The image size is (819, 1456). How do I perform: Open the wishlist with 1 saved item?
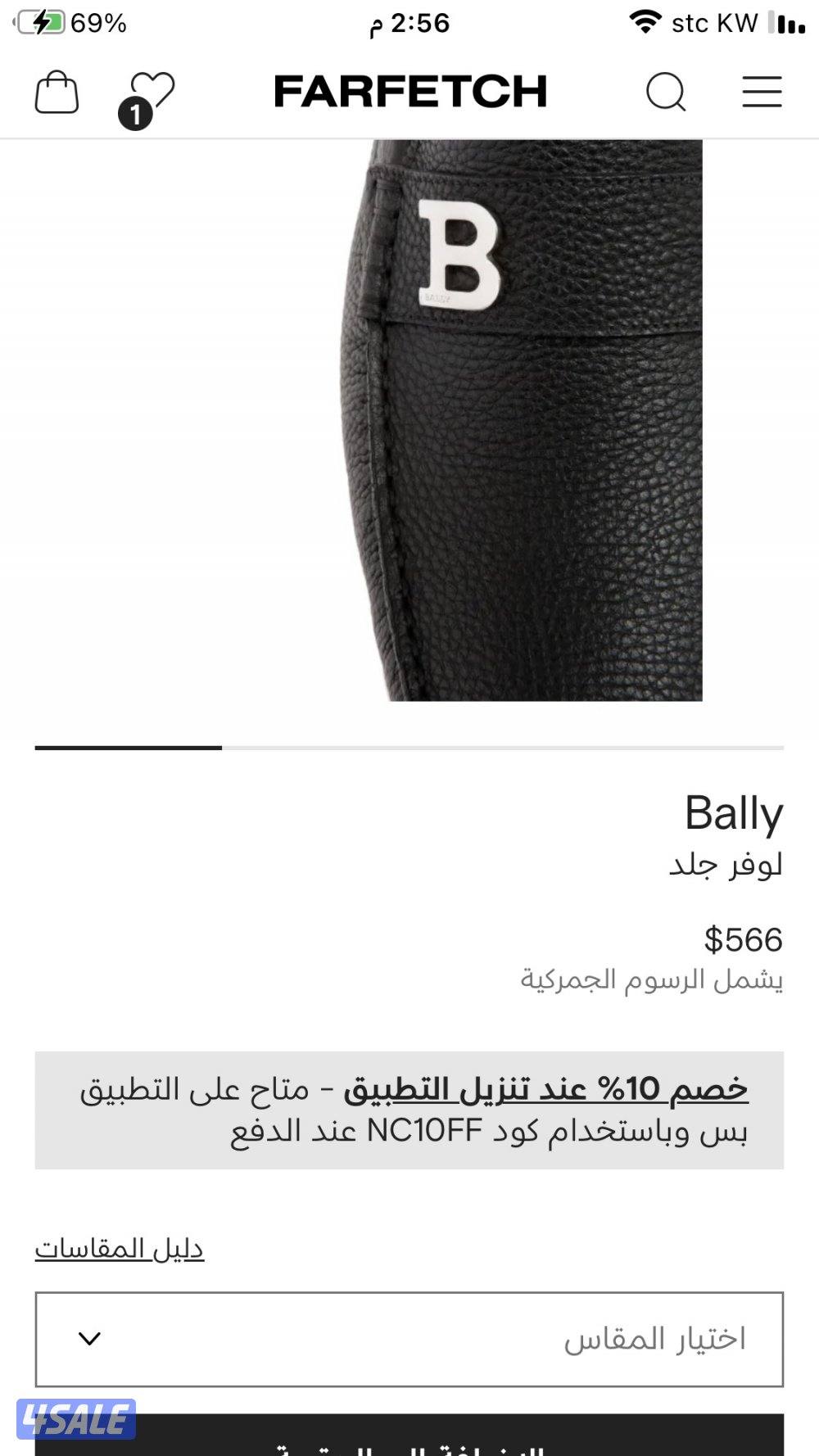149,90
